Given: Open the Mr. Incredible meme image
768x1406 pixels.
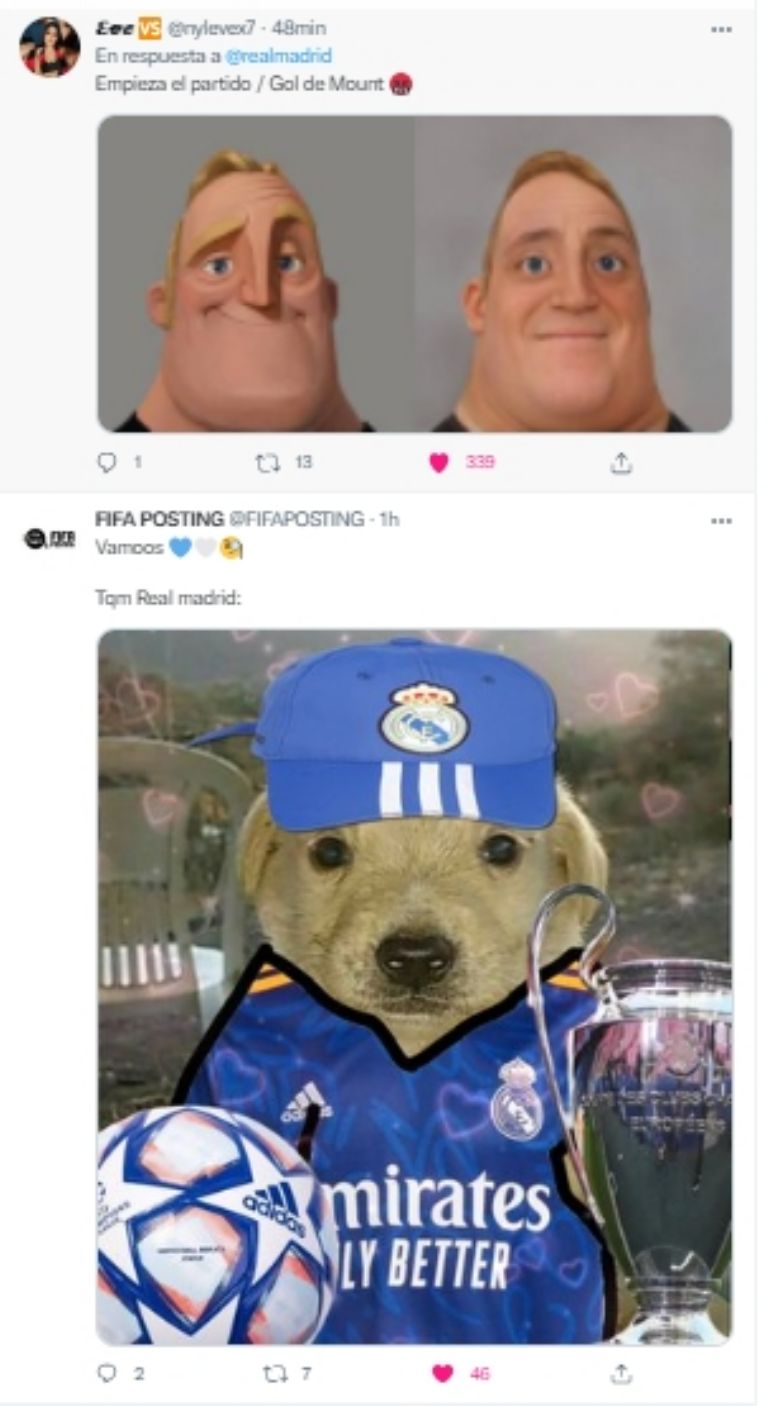Looking at the screenshot, I should click(x=414, y=273).
